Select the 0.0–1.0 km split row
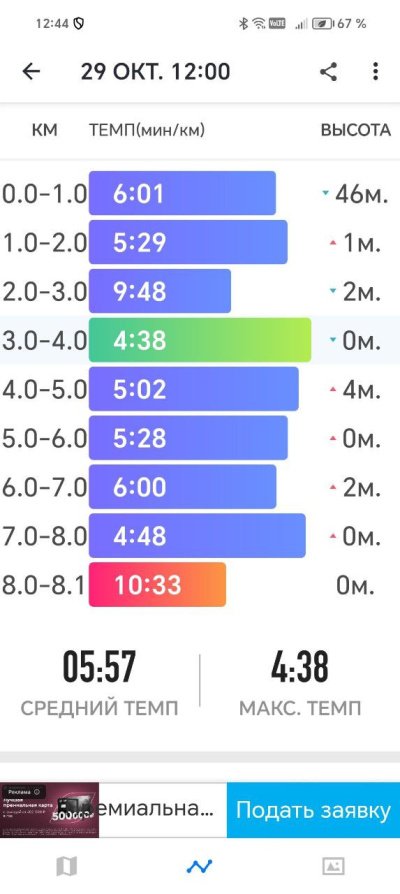400x894 pixels. [x=200, y=194]
